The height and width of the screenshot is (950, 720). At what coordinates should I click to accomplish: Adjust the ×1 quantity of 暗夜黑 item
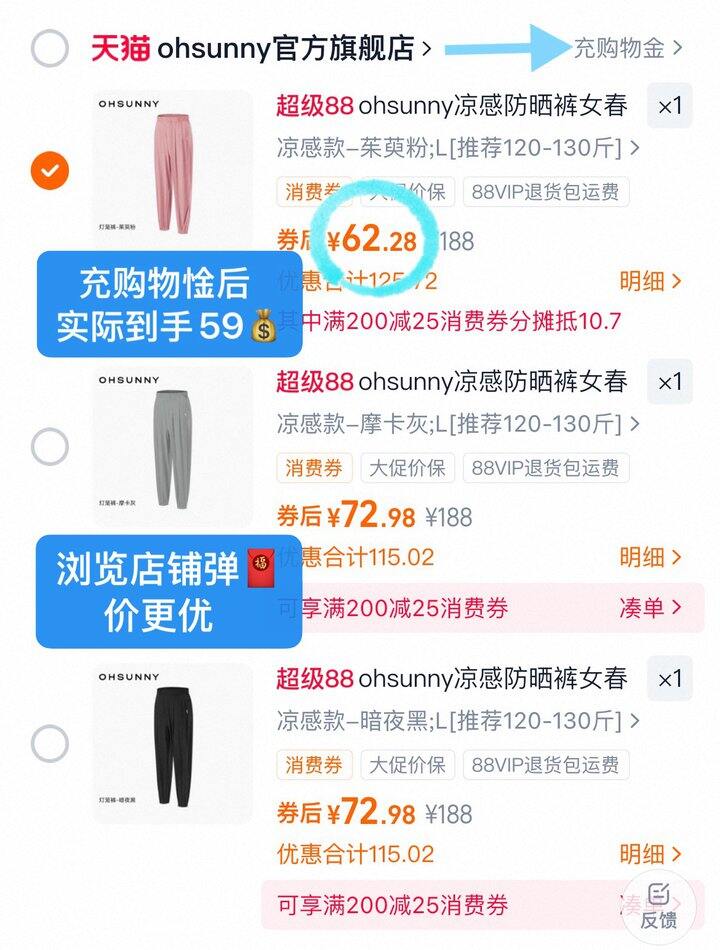[x=669, y=680]
